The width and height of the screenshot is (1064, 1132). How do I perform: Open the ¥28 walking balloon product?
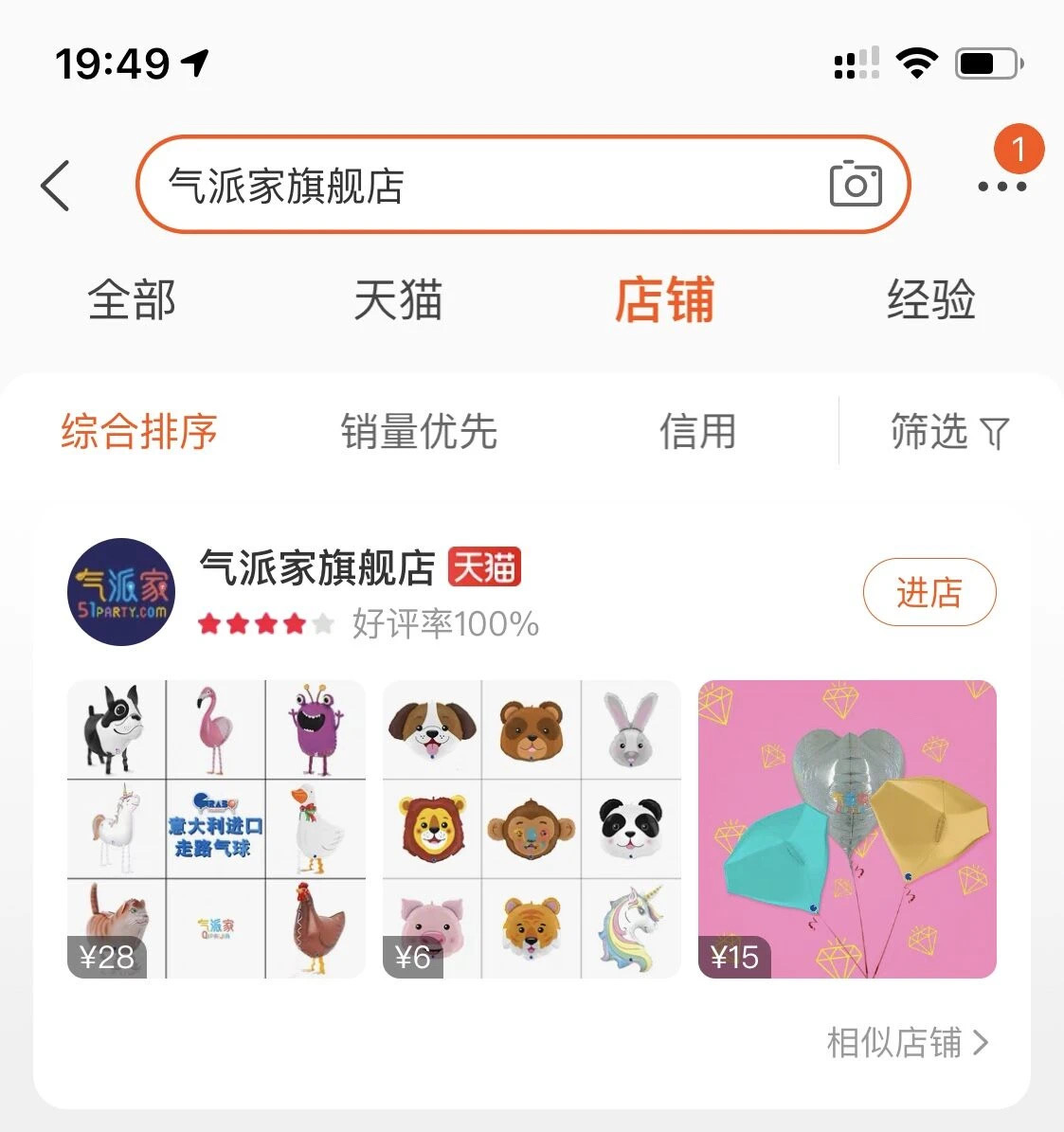(216, 829)
